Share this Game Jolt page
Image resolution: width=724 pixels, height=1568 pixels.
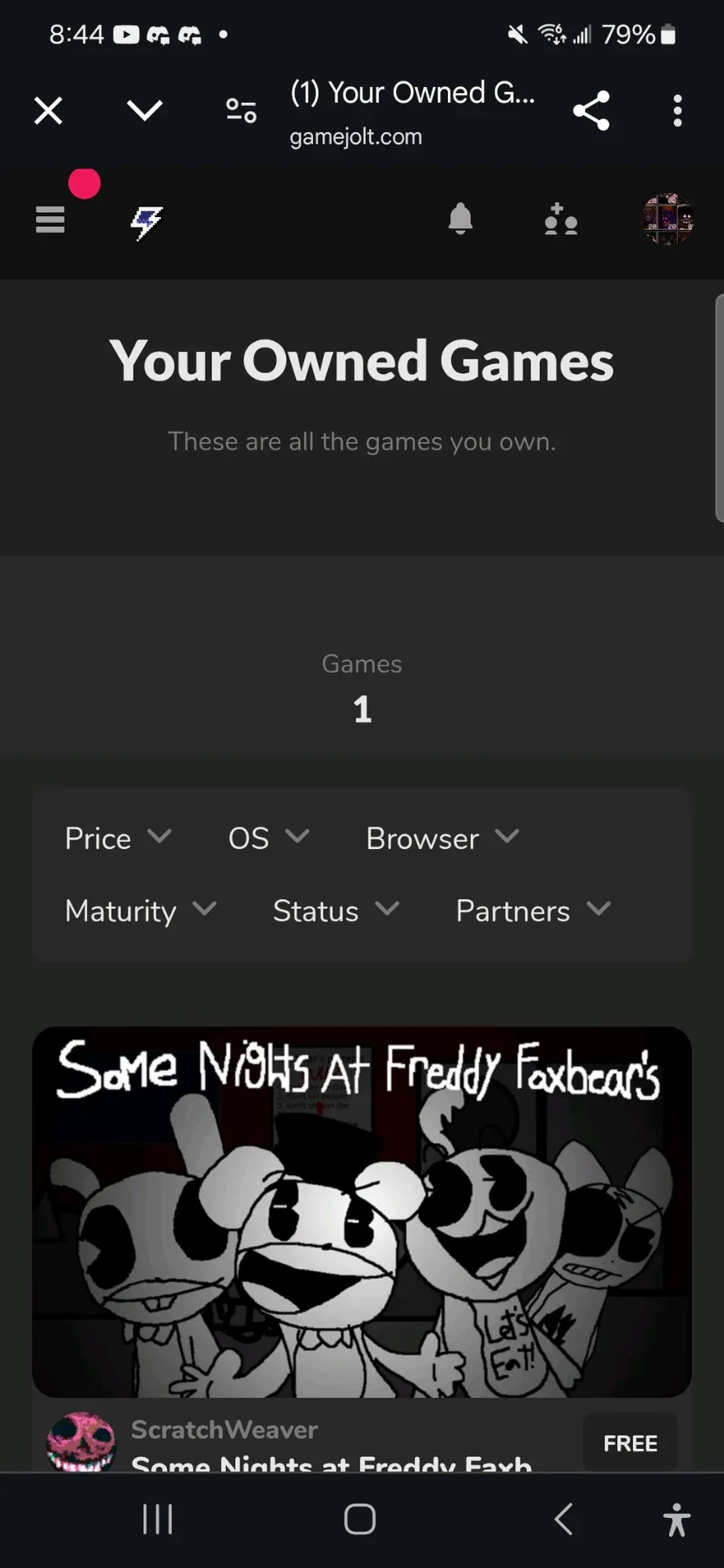(x=591, y=111)
